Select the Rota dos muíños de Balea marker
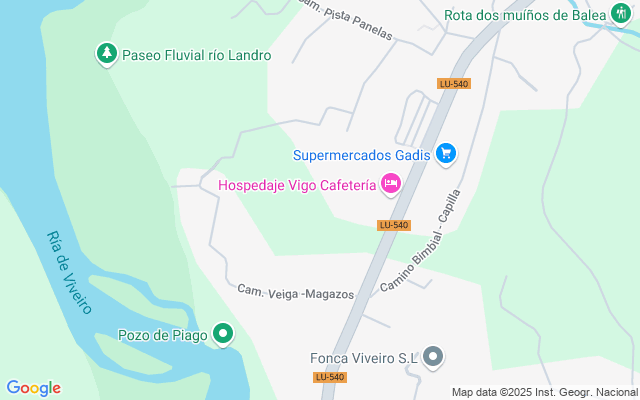This screenshot has width=640, height=400. tap(623, 14)
